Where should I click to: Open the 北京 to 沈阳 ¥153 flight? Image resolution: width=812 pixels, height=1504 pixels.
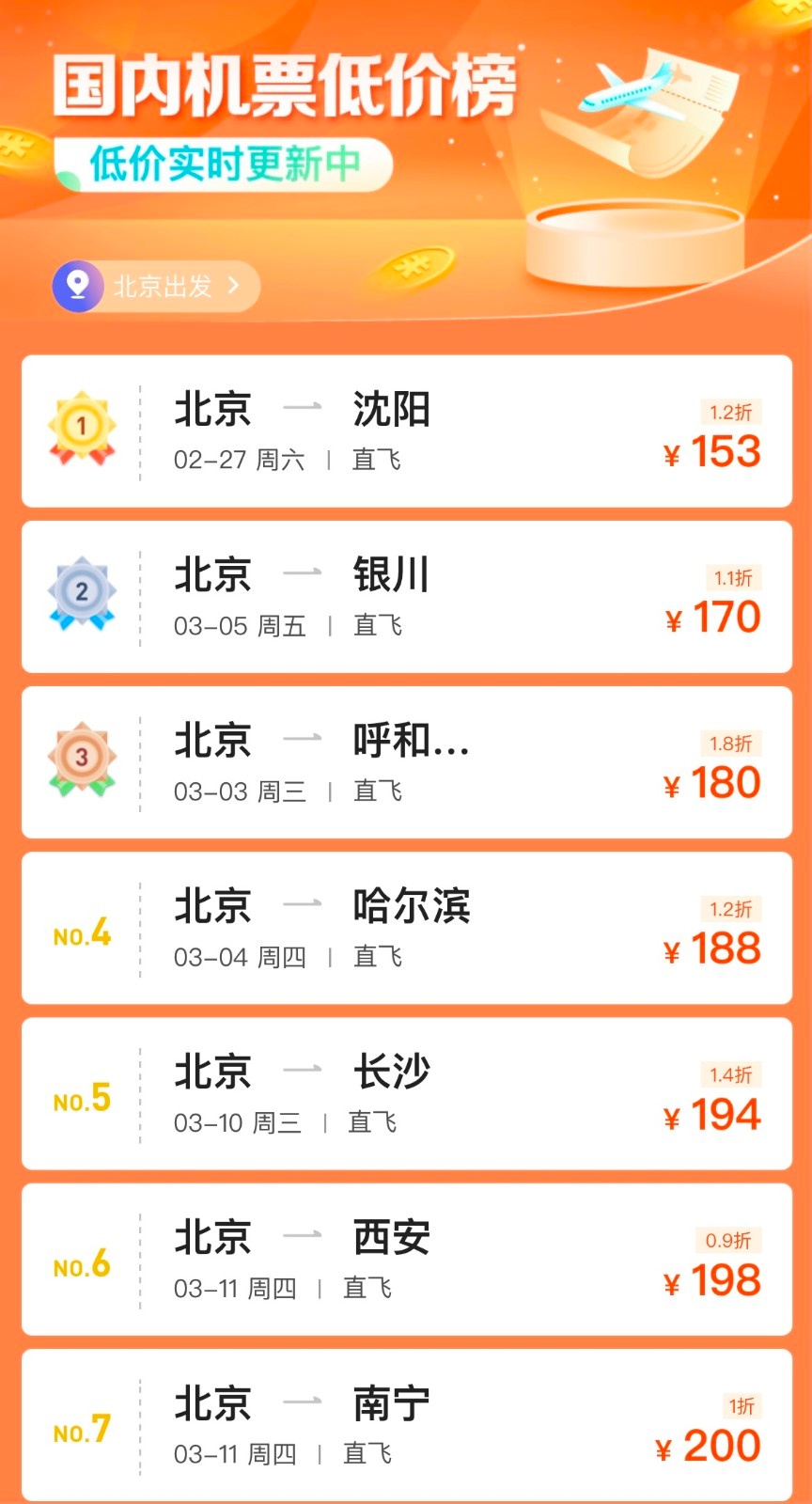tap(407, 431)
